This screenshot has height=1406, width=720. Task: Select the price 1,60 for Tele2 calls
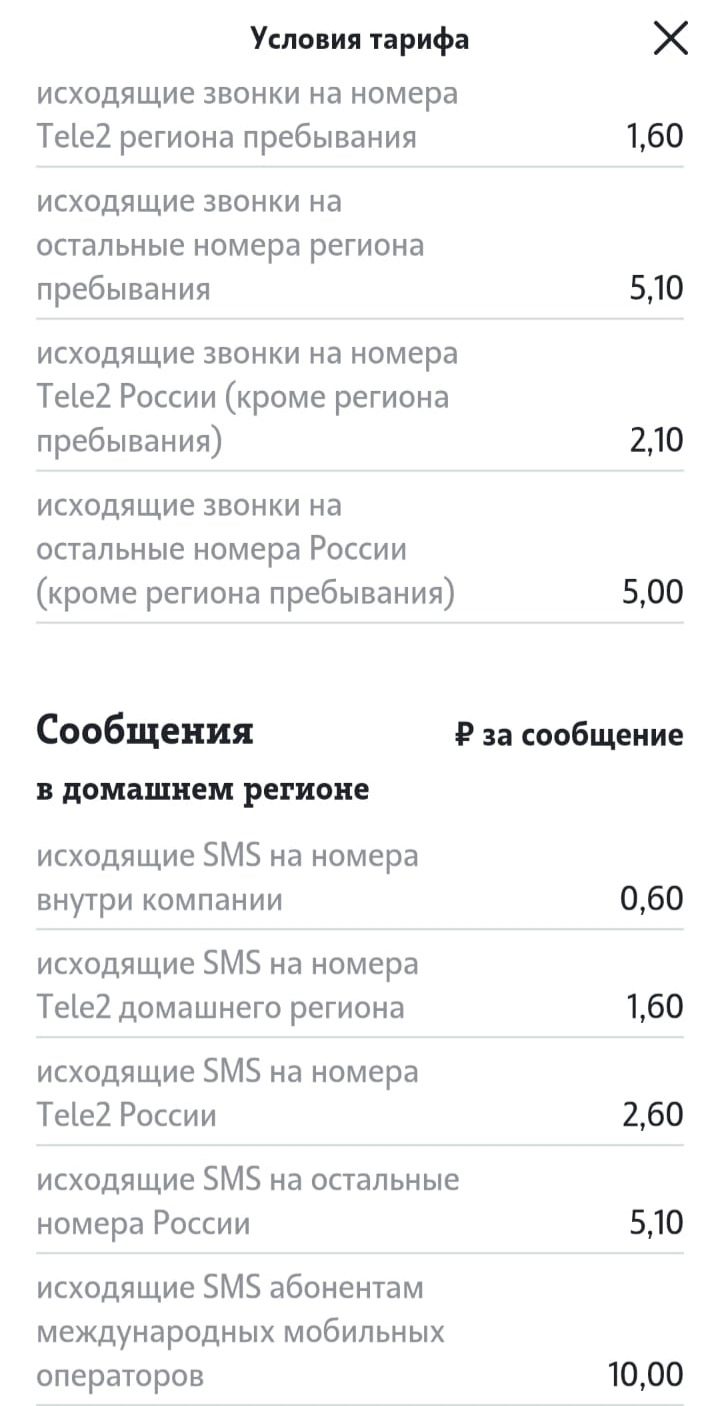point(650,135)
